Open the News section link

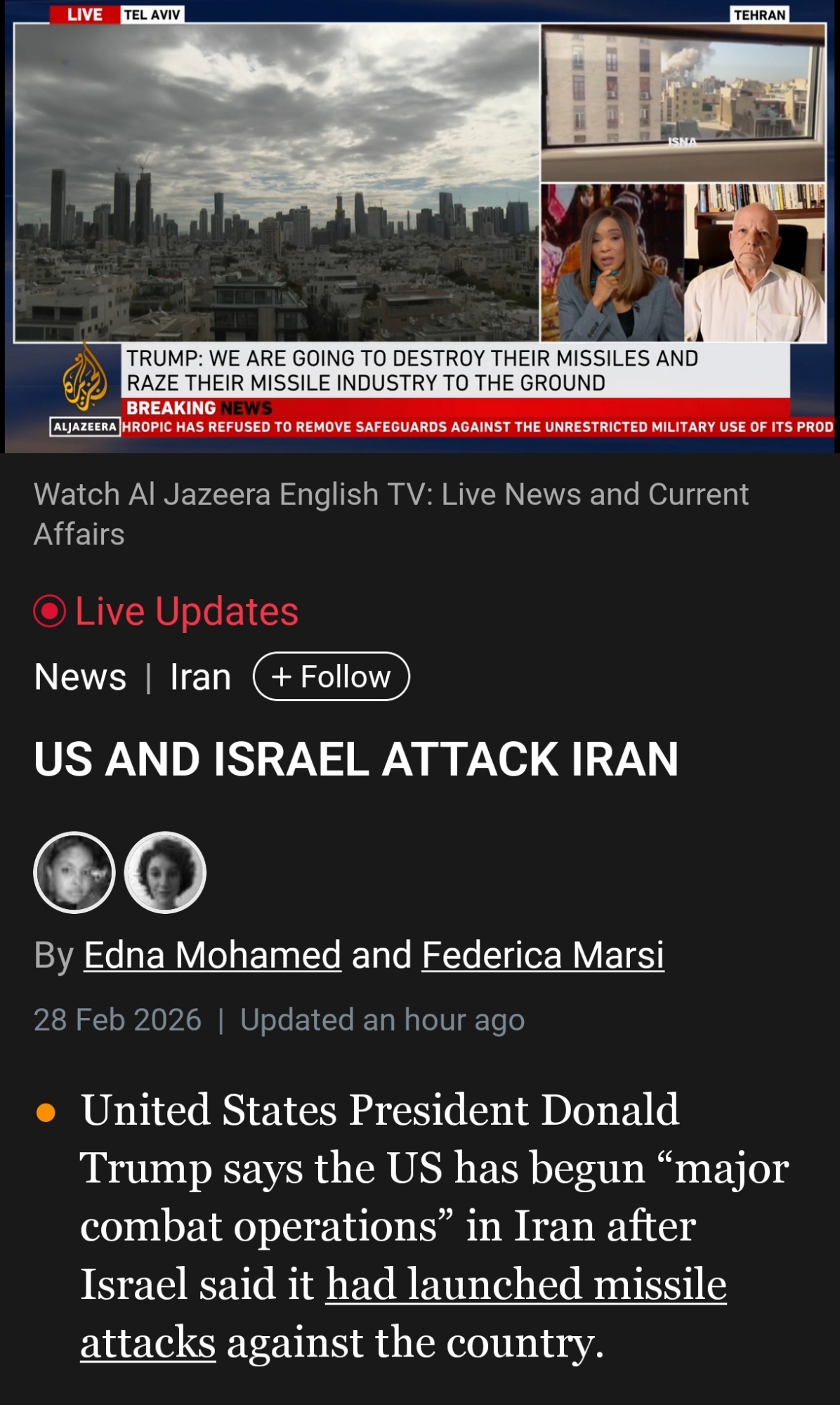point(80,677)
